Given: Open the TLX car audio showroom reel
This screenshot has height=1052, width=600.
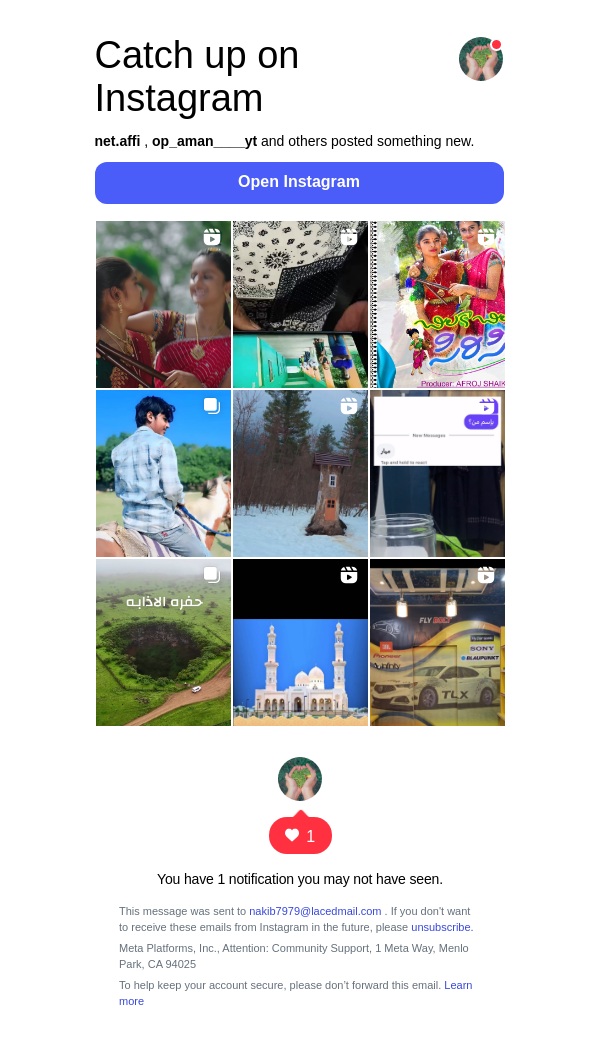Looking at the screenshot, I should click(x=437, y=642).
